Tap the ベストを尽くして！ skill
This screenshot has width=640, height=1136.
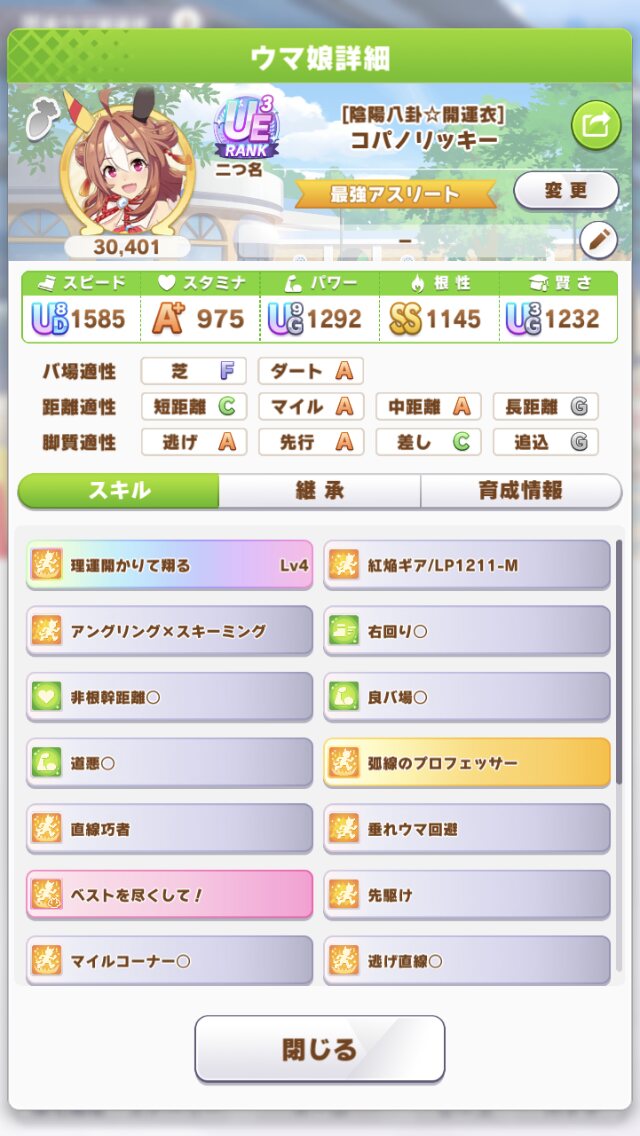pyautogui.click(x=170, y=896)
